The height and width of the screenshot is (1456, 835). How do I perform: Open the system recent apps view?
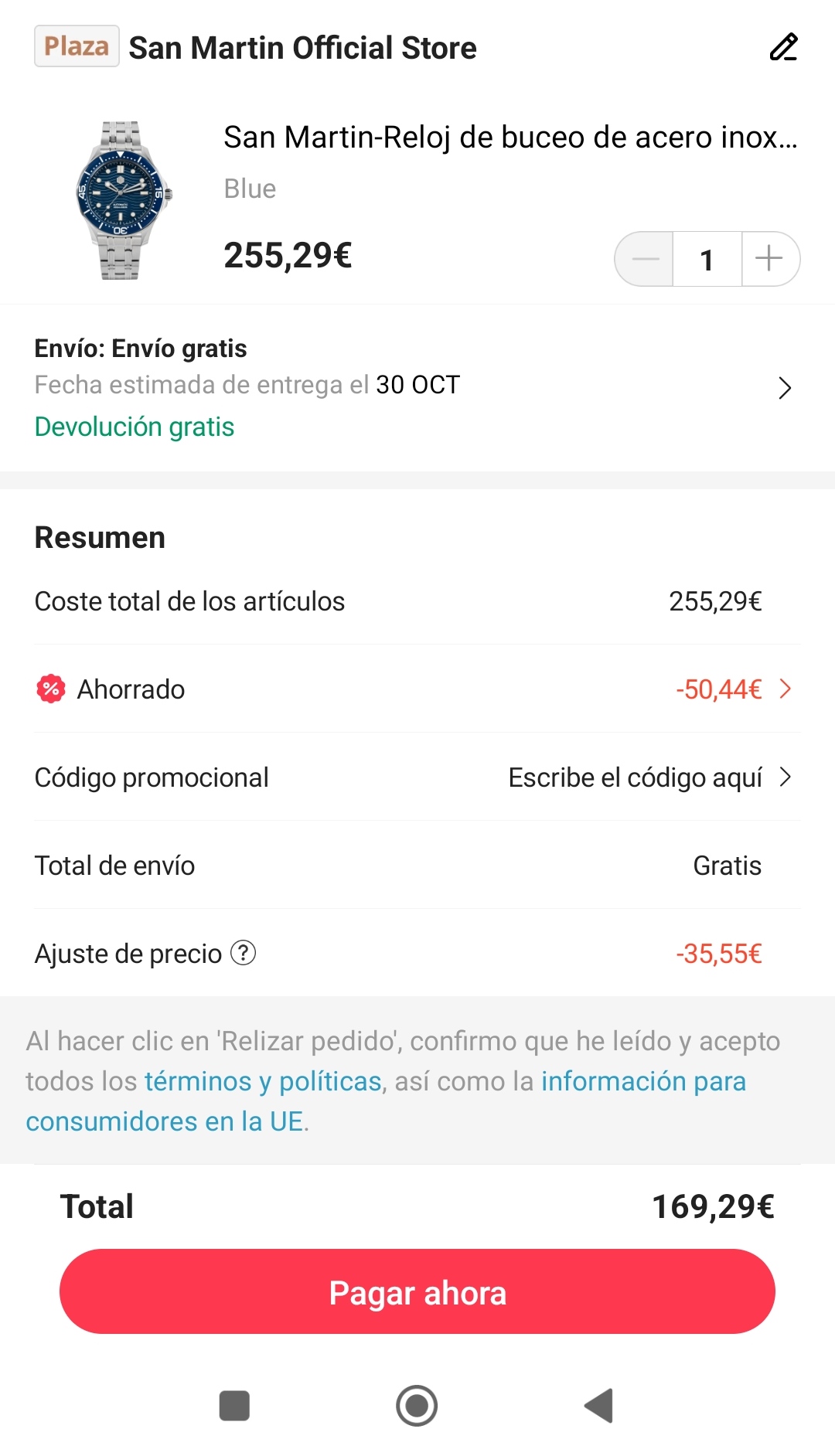[x=234, y=1406]
